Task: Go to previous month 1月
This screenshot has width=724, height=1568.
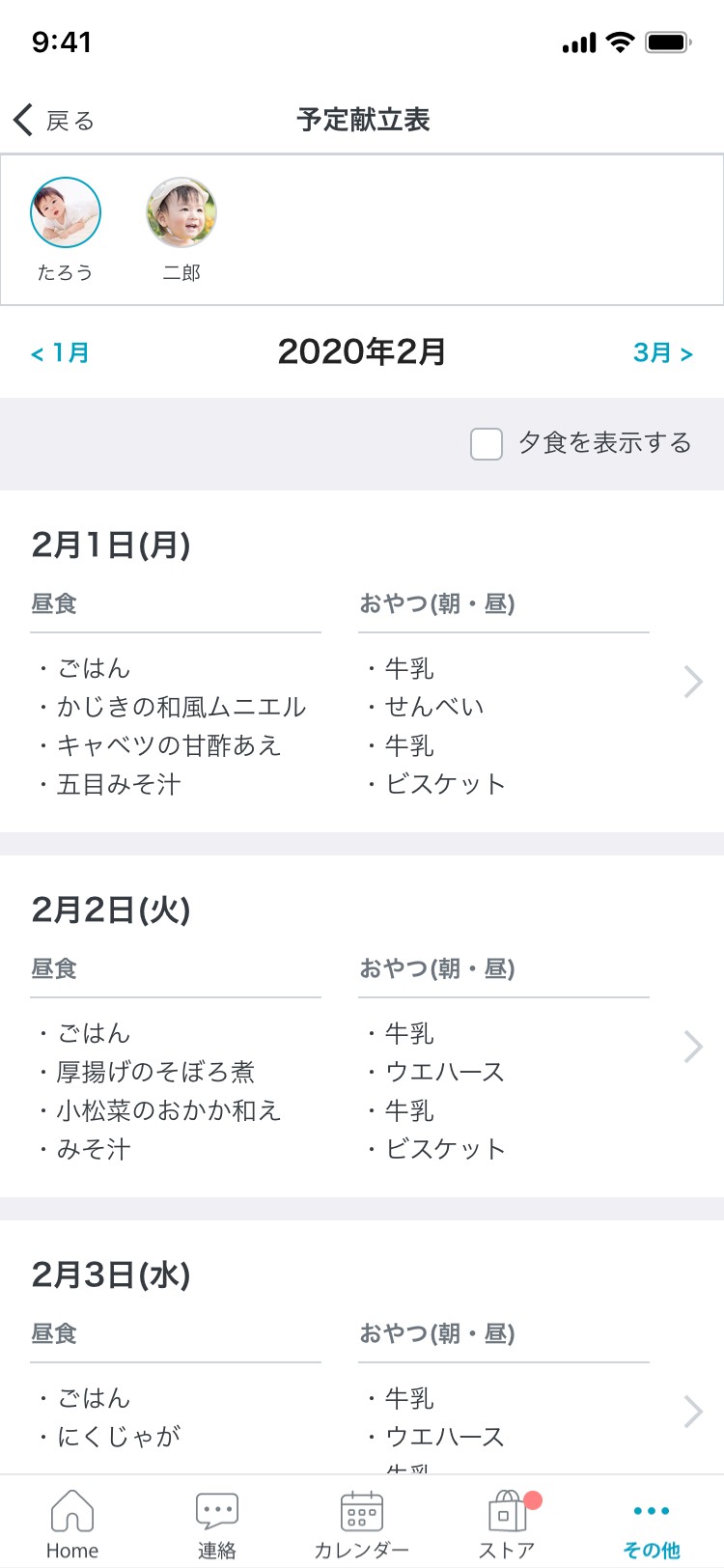Action: pyautogui.click(x=60, y=353)
